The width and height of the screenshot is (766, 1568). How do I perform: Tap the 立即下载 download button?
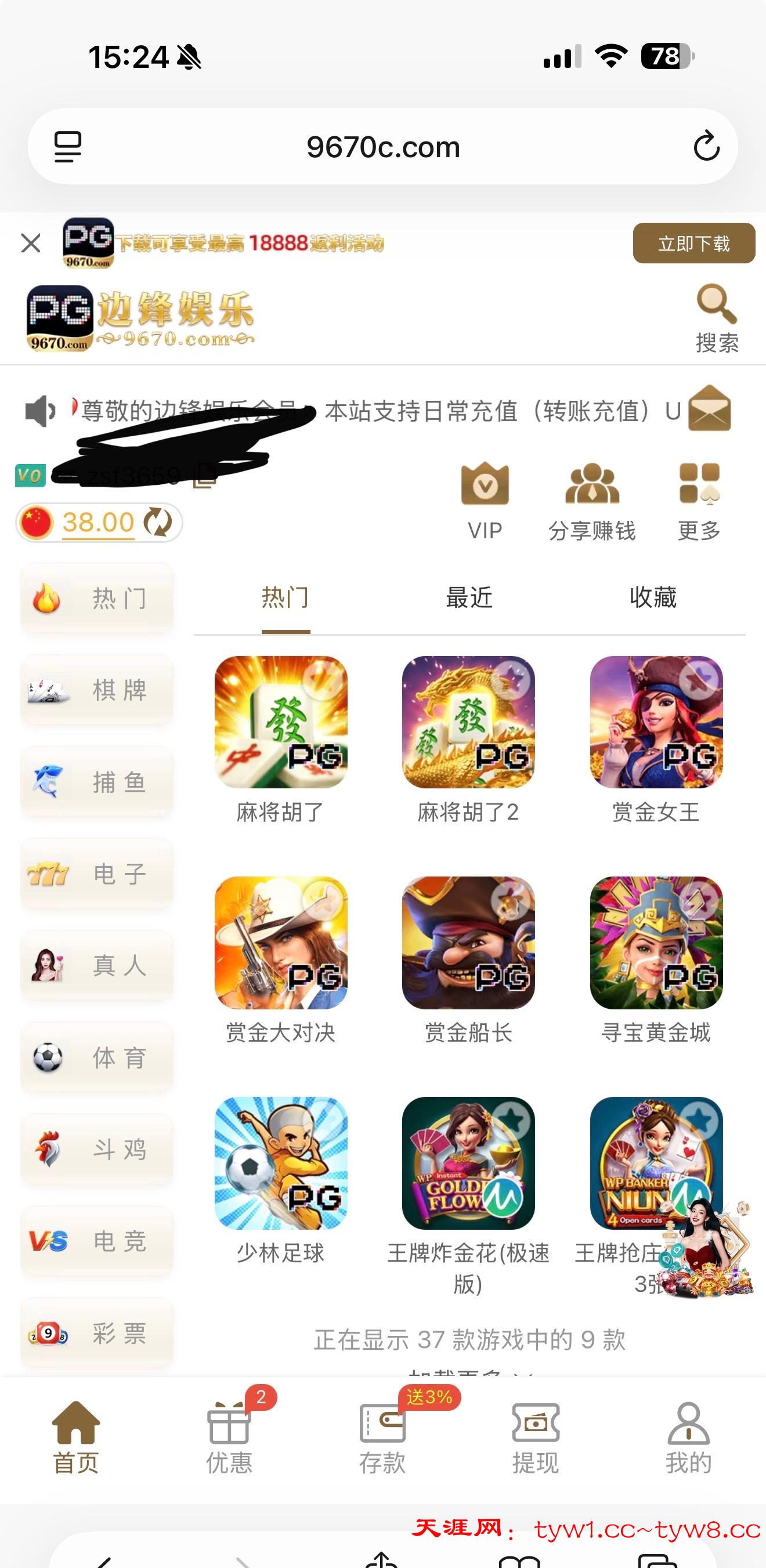pyautogui.click(x=693, y=244)
